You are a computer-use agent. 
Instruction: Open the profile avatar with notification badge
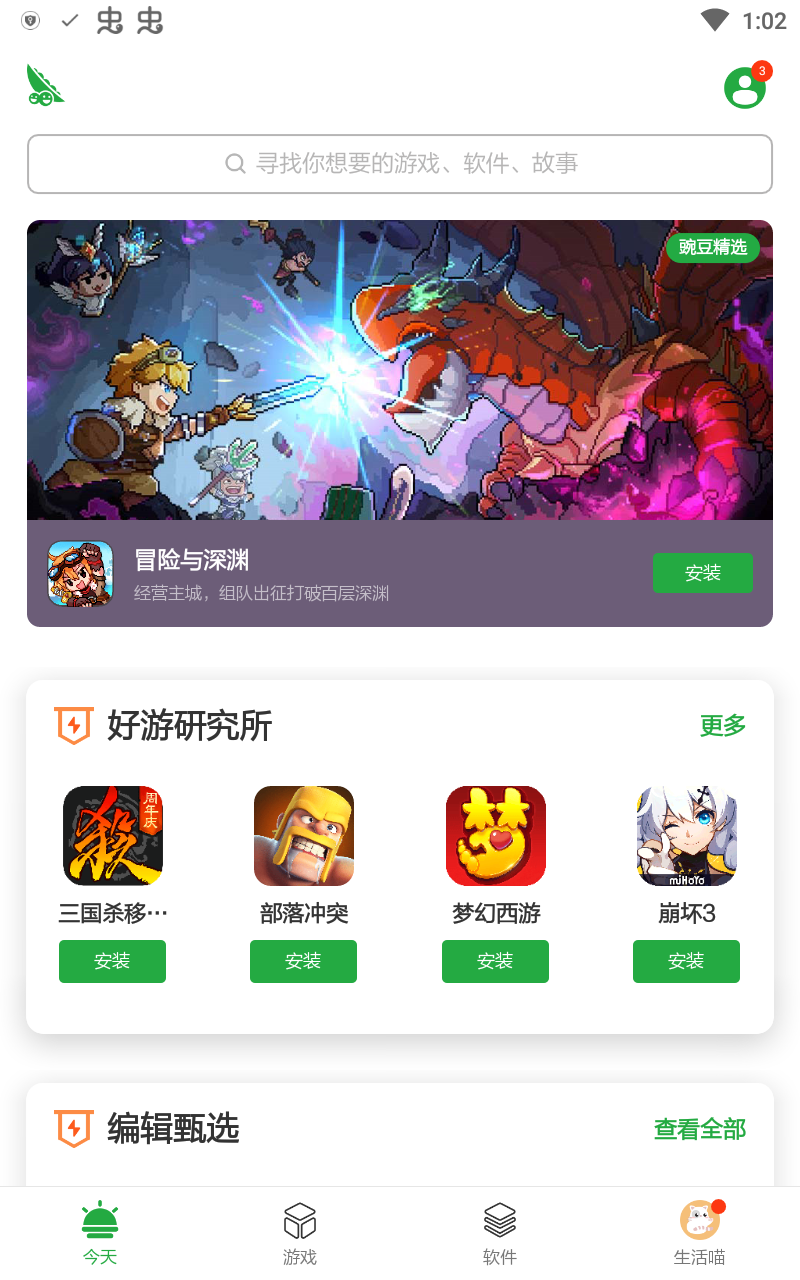(x=745, y=88)
